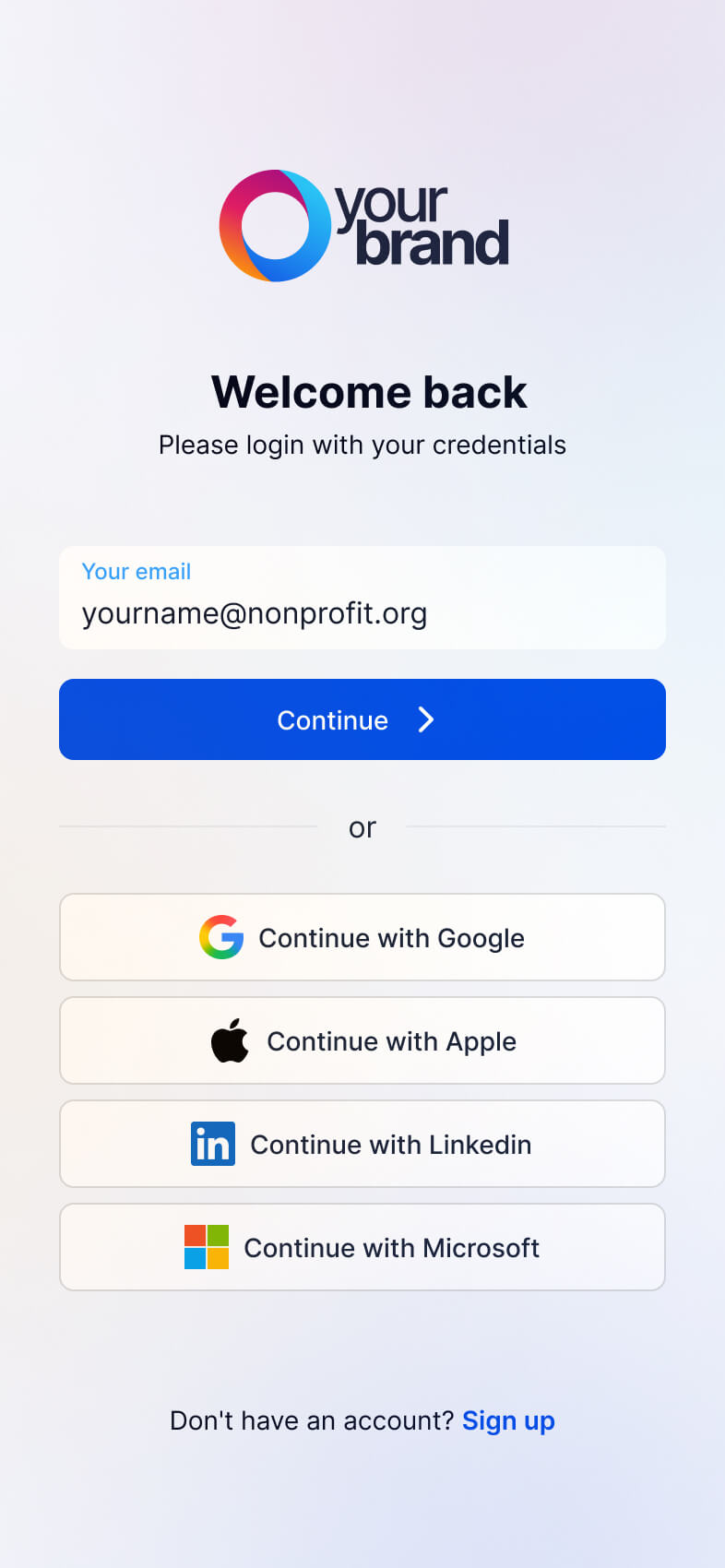The width and height of the screenshot is (725, 1568).
Task: Open the Sign up link
Action: (508, 1420)
